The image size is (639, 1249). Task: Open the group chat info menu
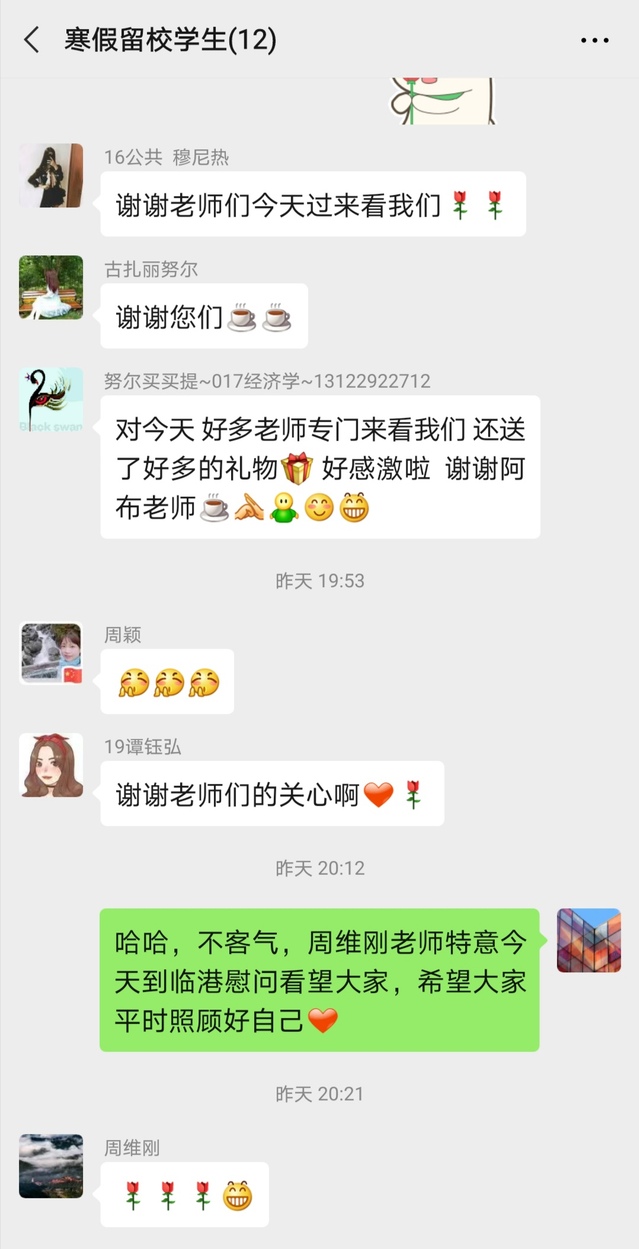[594, 41]
